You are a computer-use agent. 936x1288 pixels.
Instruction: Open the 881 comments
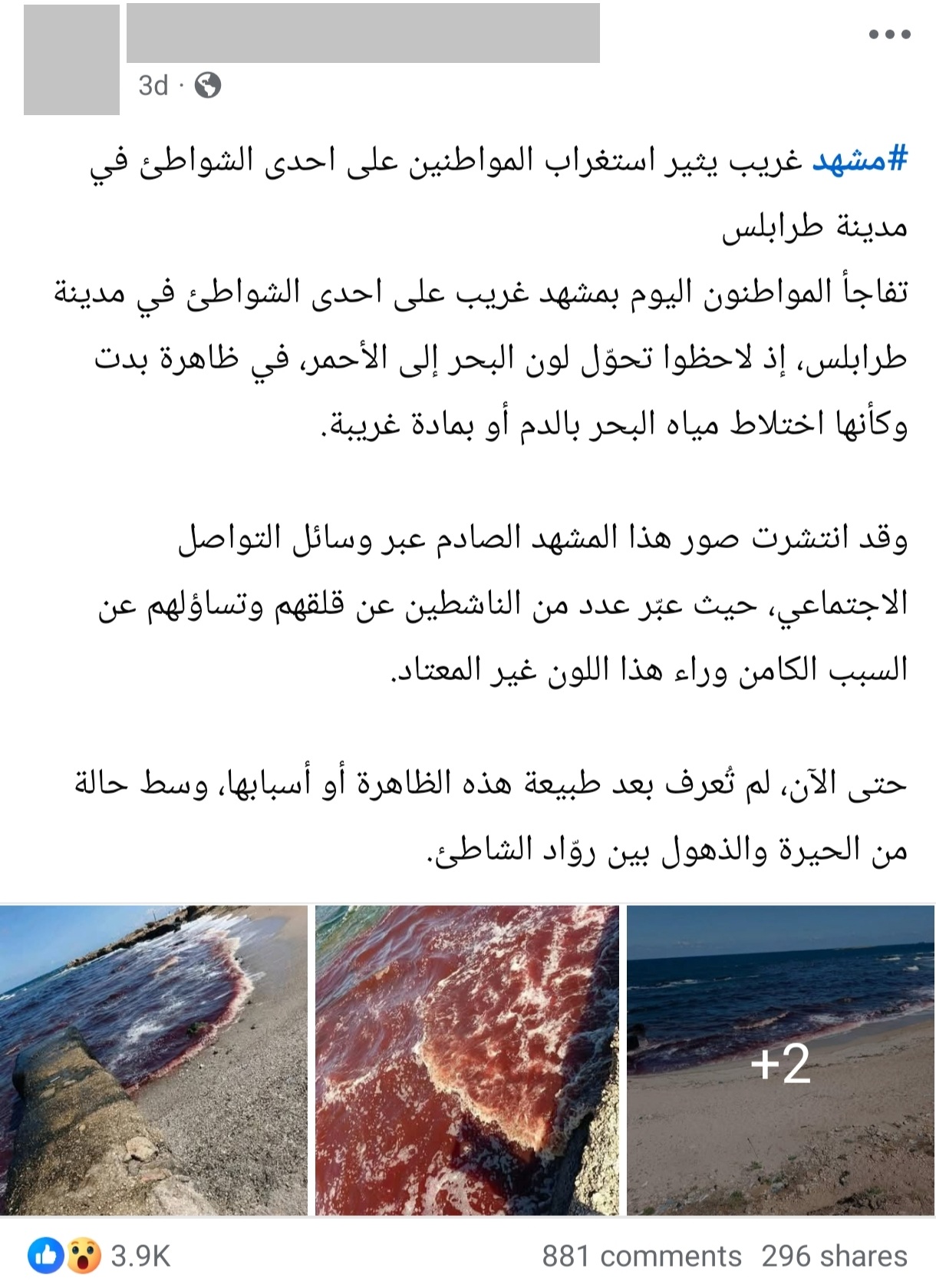point(641,1257)
